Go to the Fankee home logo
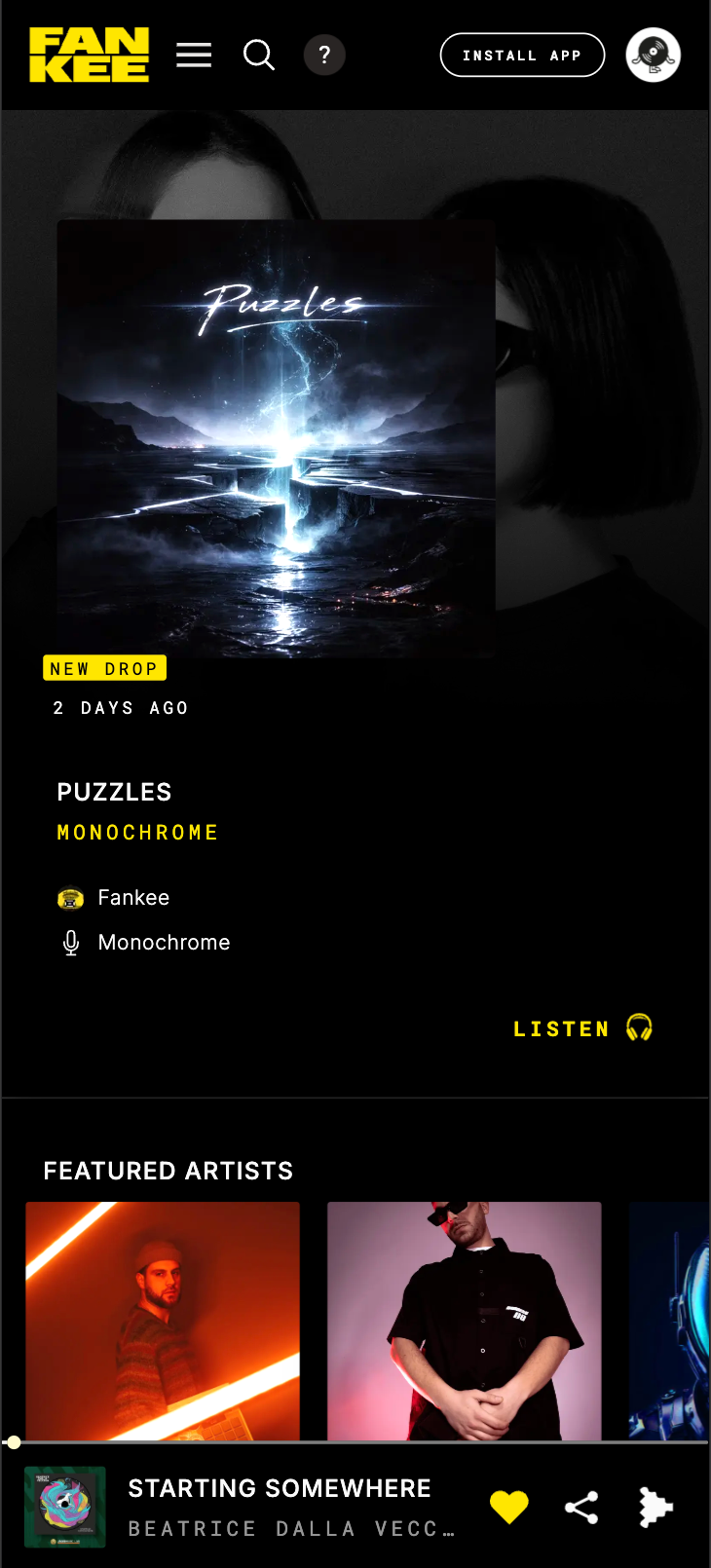The width and height of the screenshot is (711, 1568). pyautogui.click(x=89, y=55)
